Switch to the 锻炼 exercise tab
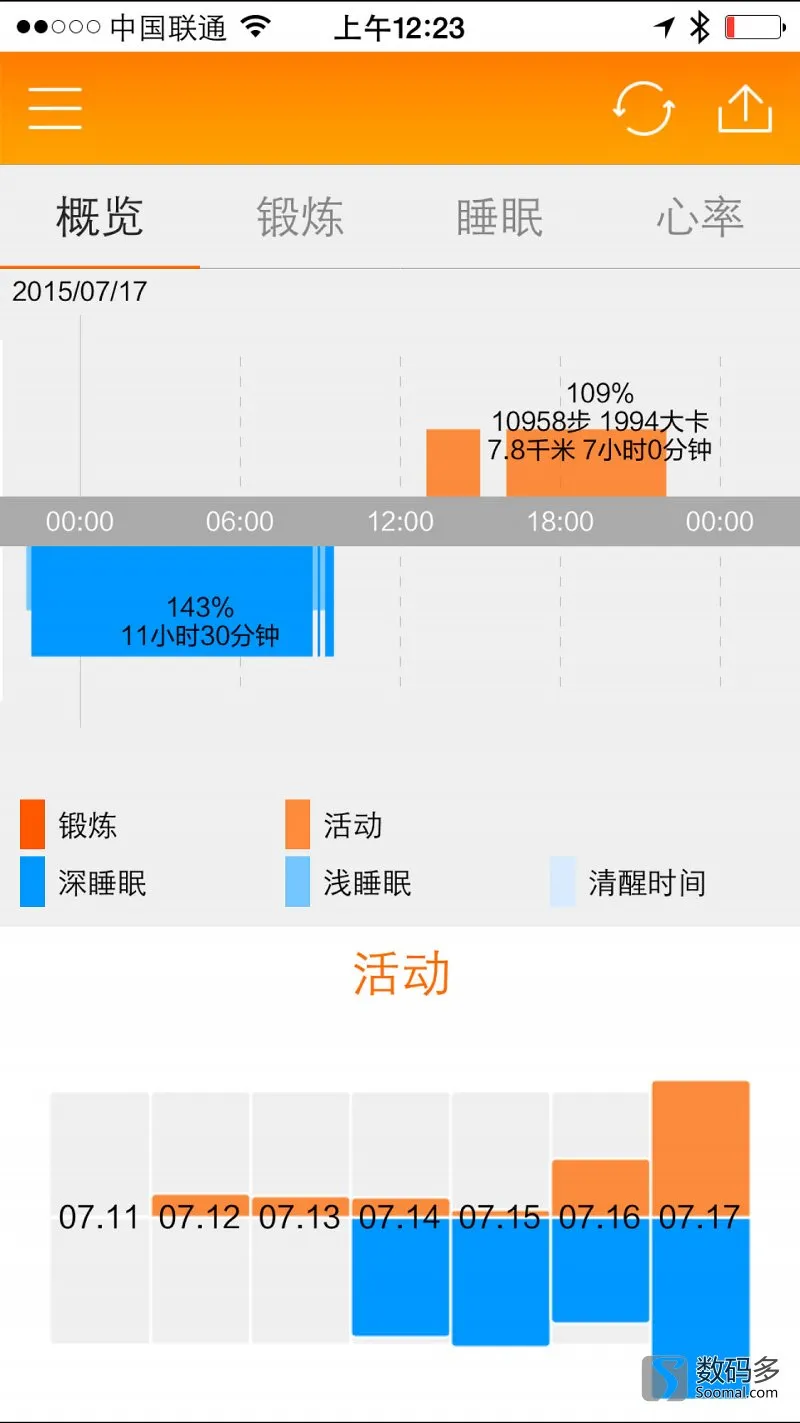This screenshot has height=1423, width=800. point(300,217)
